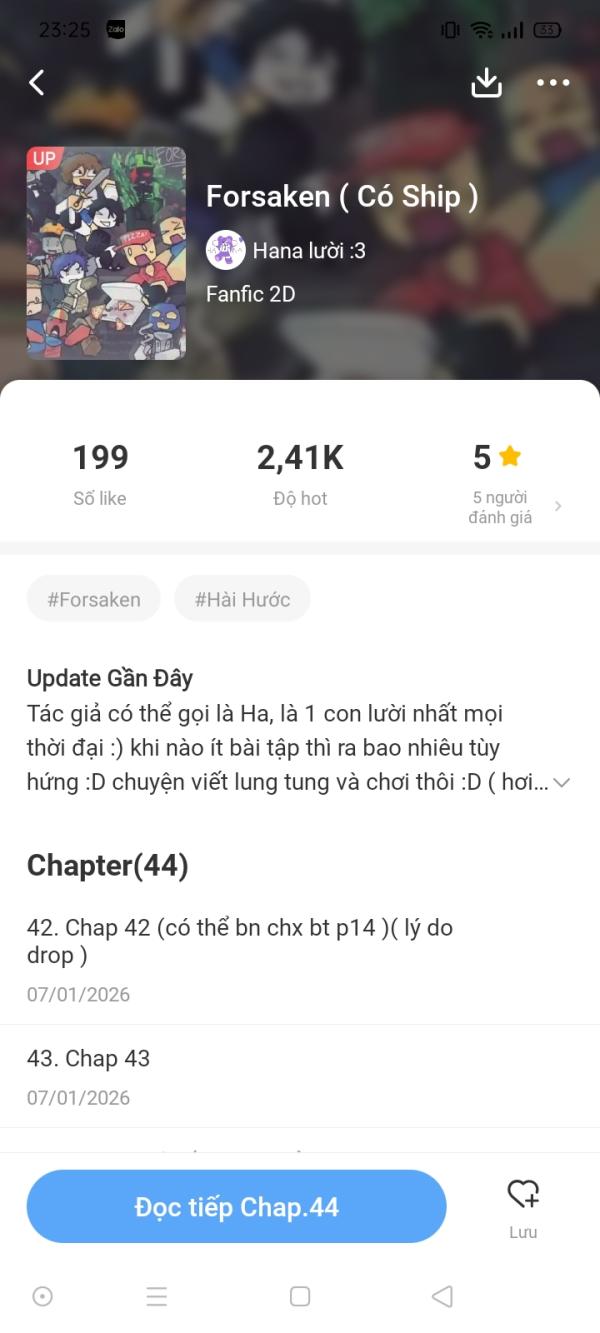The width and height of the screenshot is (600, 1333).
Task: Download the story using the download icon
Action: coord(486,83)
